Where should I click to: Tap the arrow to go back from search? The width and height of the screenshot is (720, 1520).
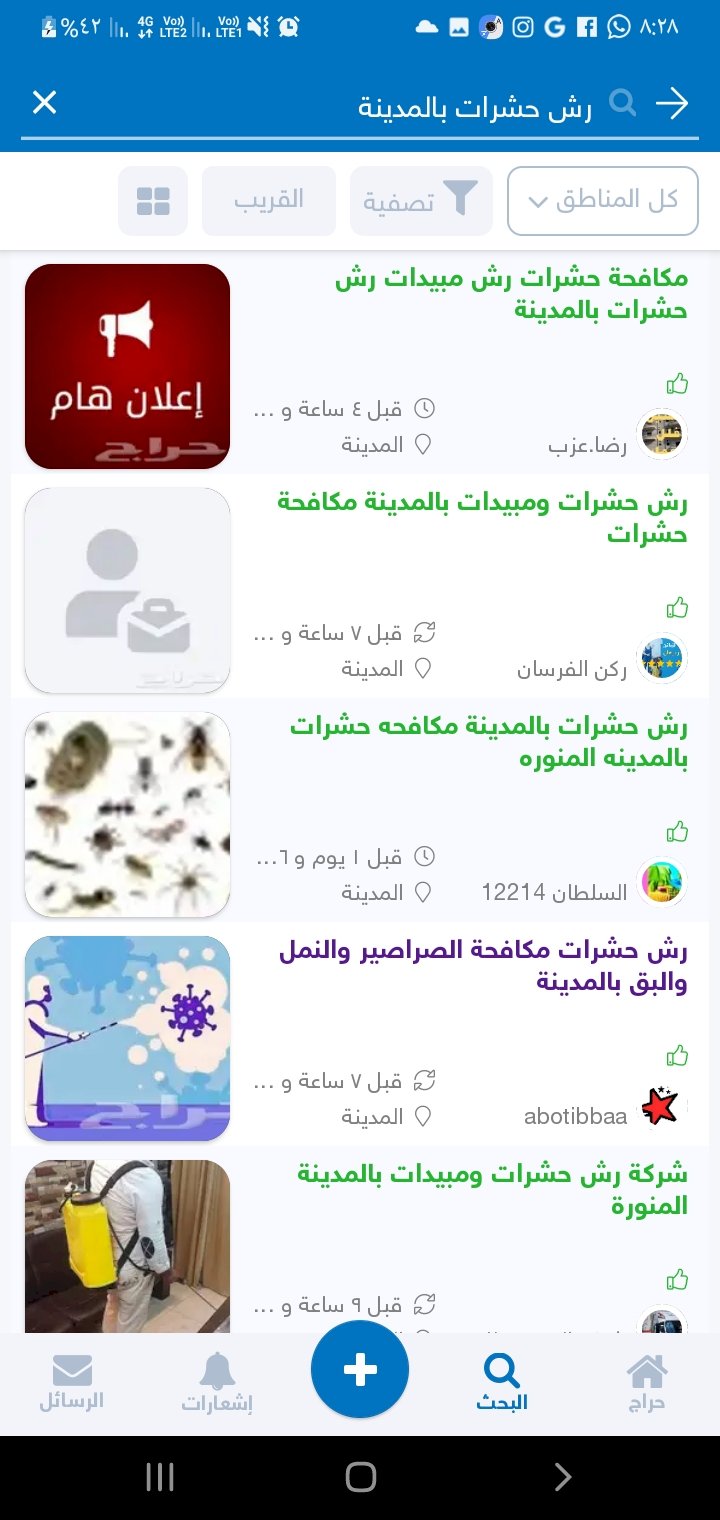[x=673, y=104]
